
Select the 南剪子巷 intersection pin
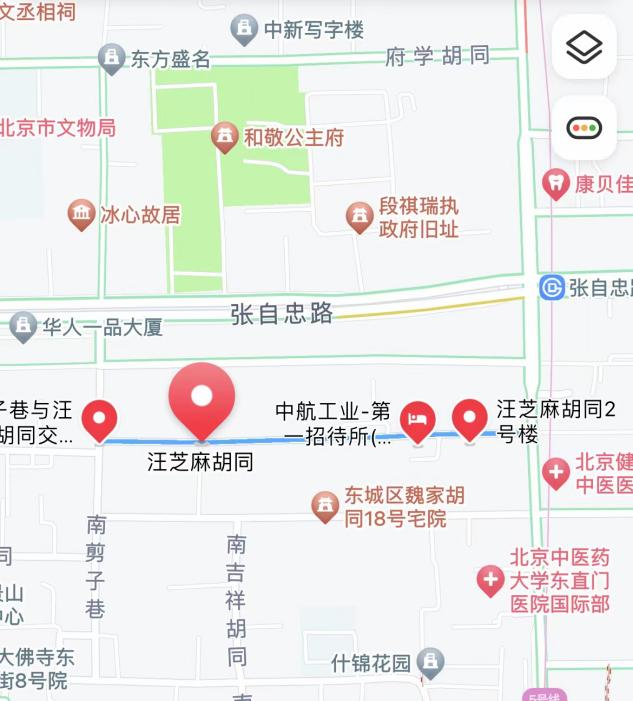(99, 418)
